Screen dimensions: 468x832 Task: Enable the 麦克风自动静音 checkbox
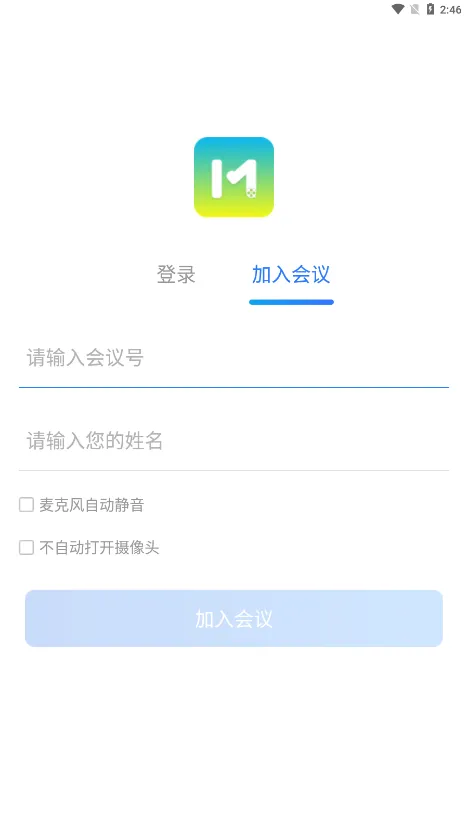(x=27, y=505)
